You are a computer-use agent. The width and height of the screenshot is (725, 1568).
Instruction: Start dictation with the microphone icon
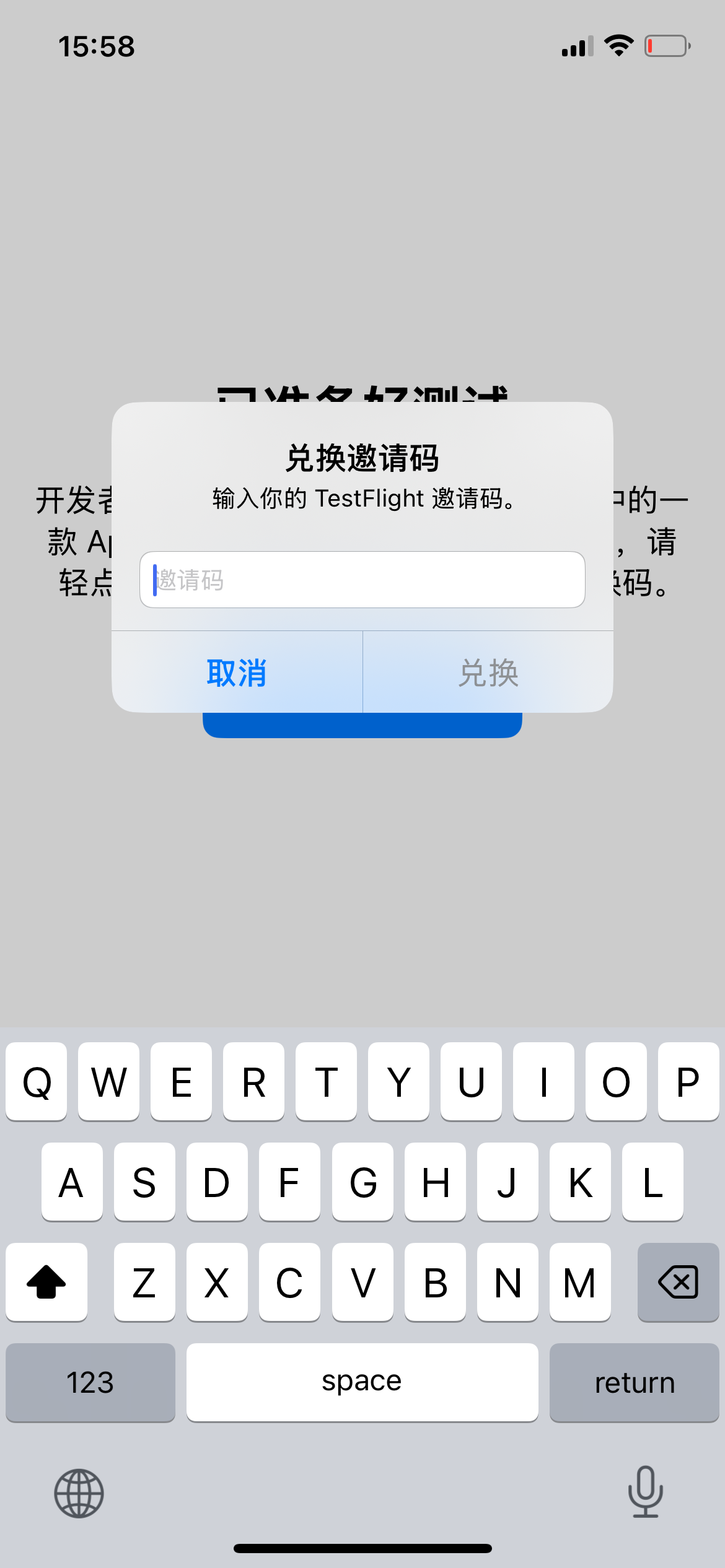(x=645, y=1492)
